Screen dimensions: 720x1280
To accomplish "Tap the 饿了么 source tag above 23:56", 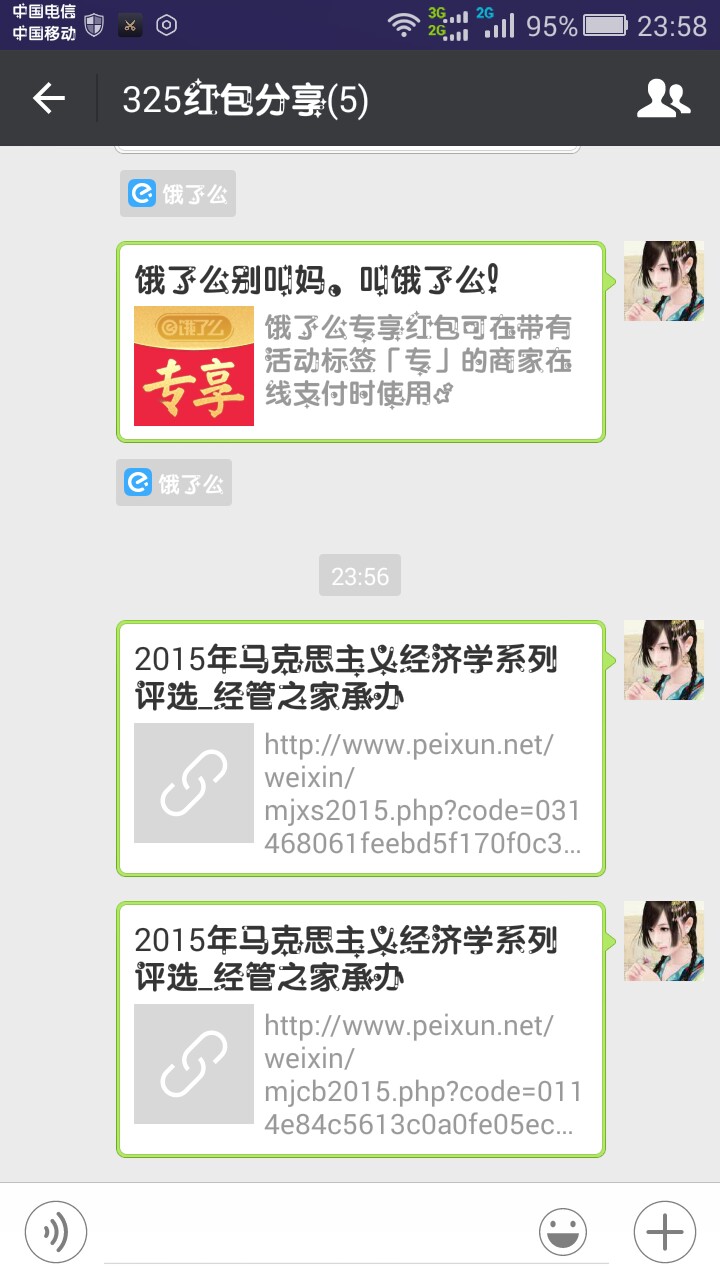I will point(174,483).
